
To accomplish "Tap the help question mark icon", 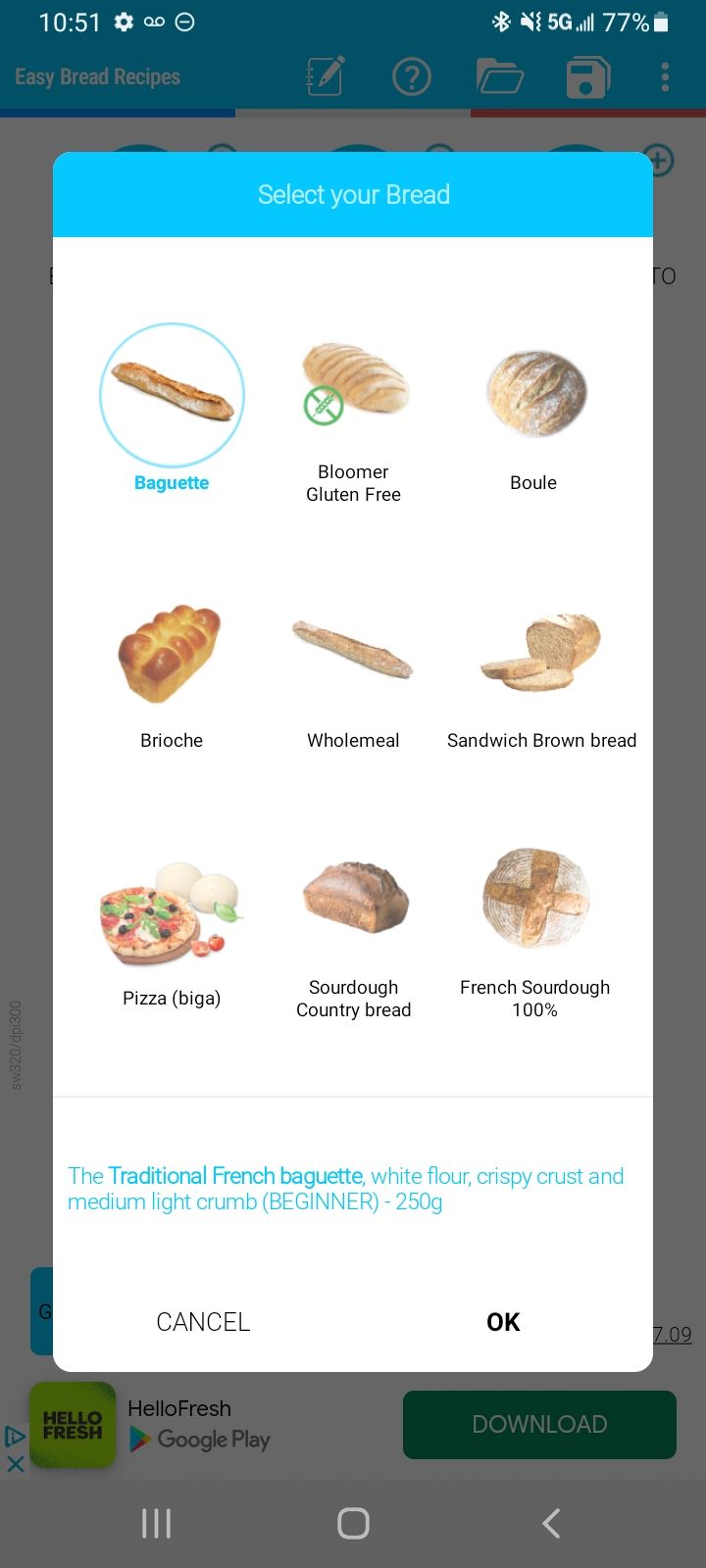I will (x=412, y=75).
